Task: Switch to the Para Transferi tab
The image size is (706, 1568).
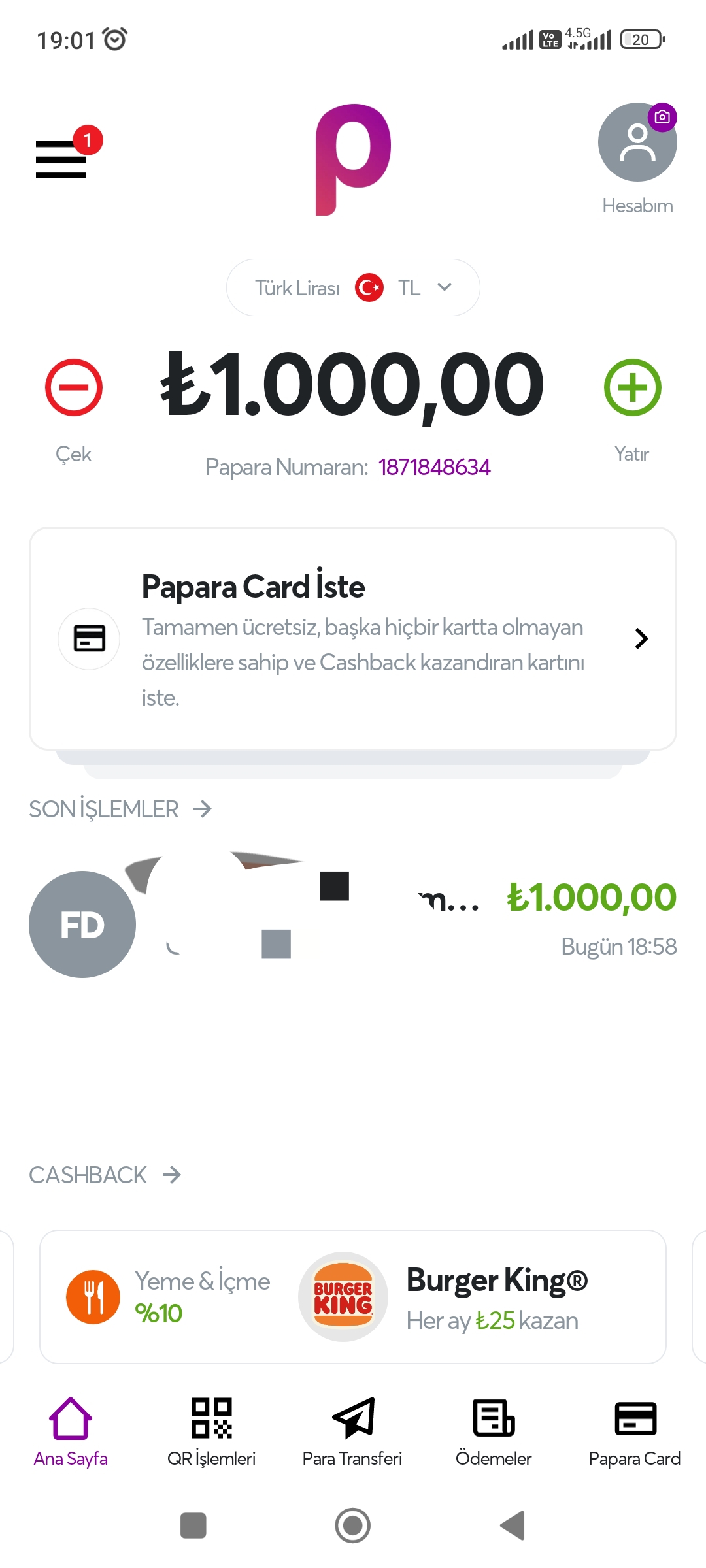Action: pyautogui.click(x=352, y=1432)
